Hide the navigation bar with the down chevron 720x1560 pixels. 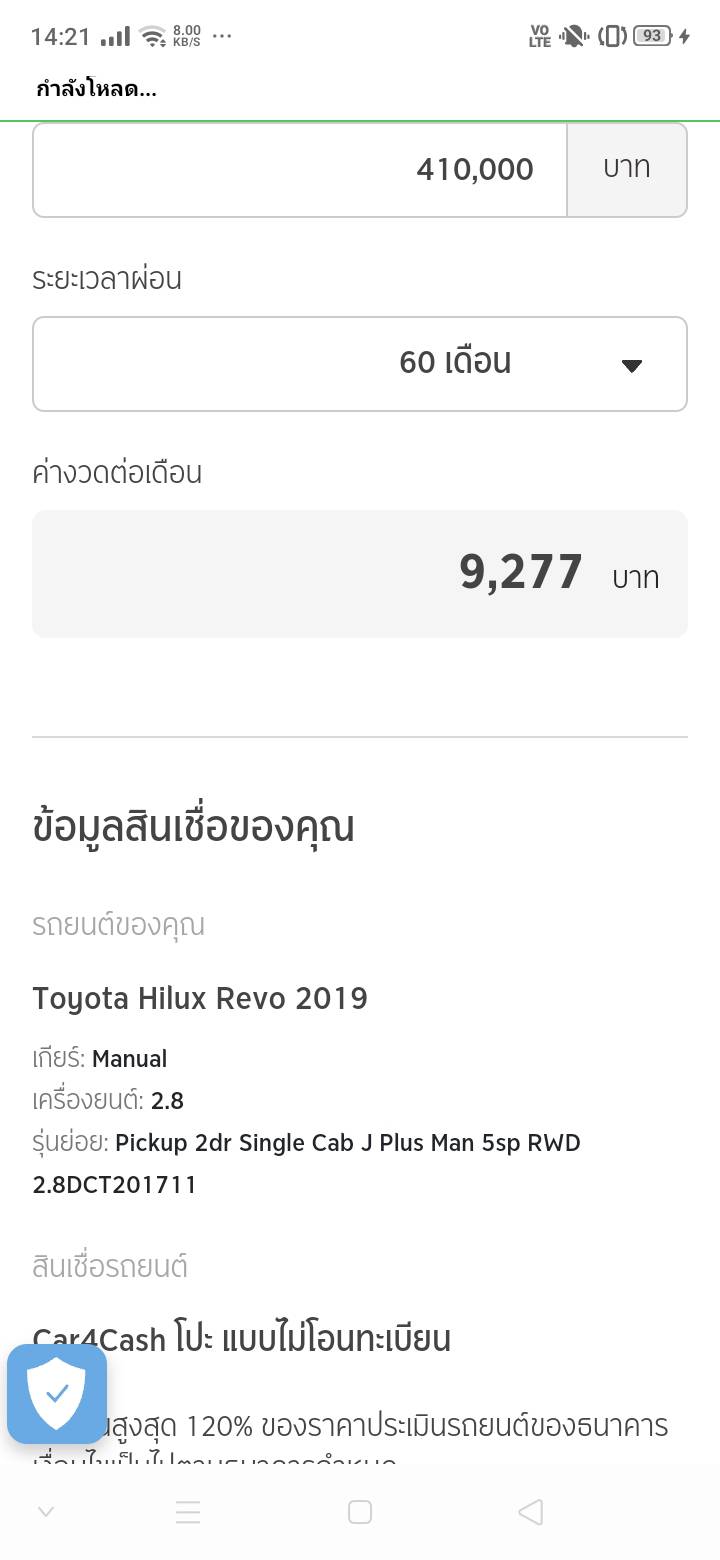tap(45, 1512)
